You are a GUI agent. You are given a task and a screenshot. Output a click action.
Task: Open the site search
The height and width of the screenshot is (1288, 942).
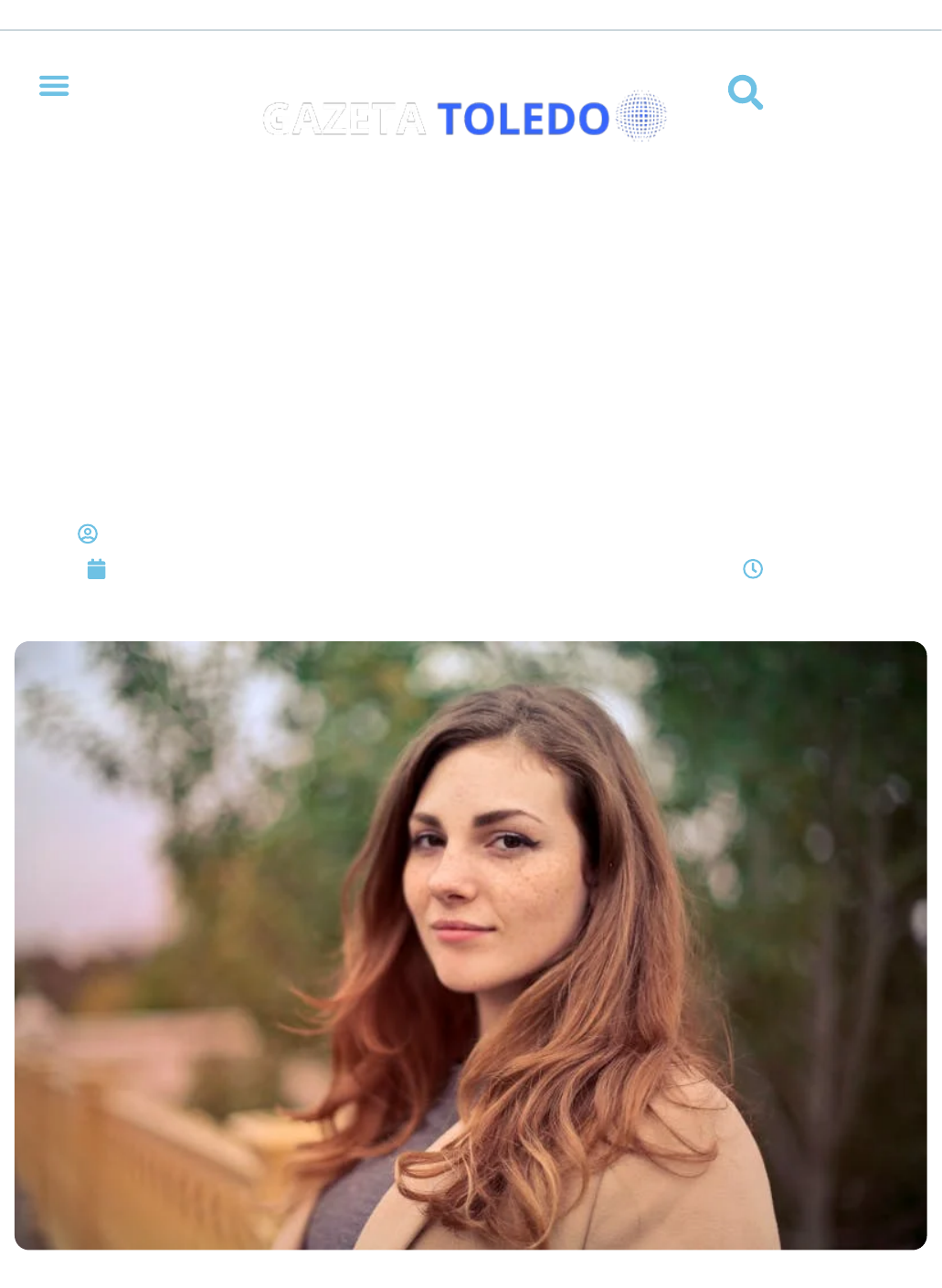pyautogui.click(x=745, y=92)
